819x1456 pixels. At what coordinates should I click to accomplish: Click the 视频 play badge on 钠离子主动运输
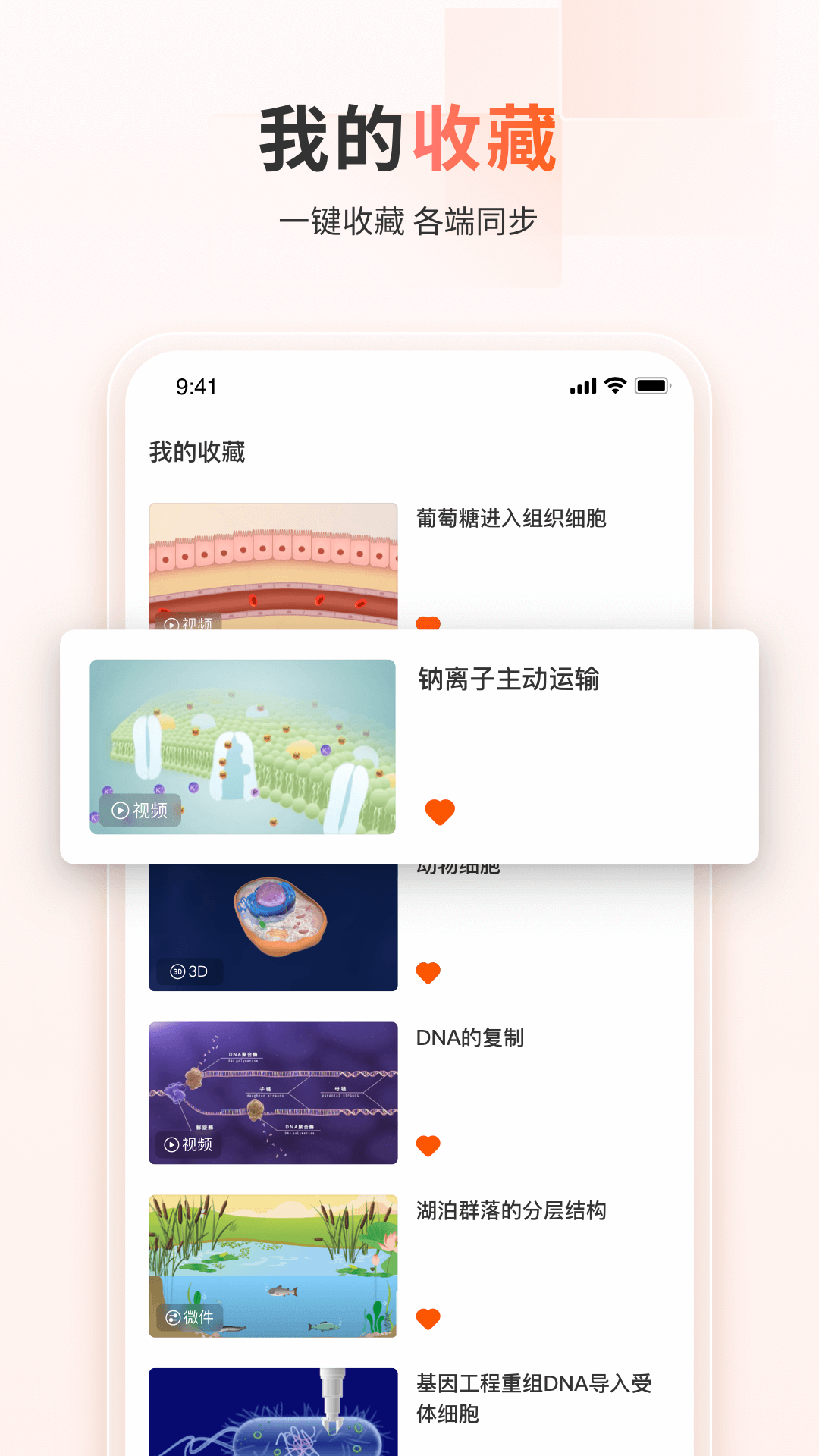(x=140, y=811)
